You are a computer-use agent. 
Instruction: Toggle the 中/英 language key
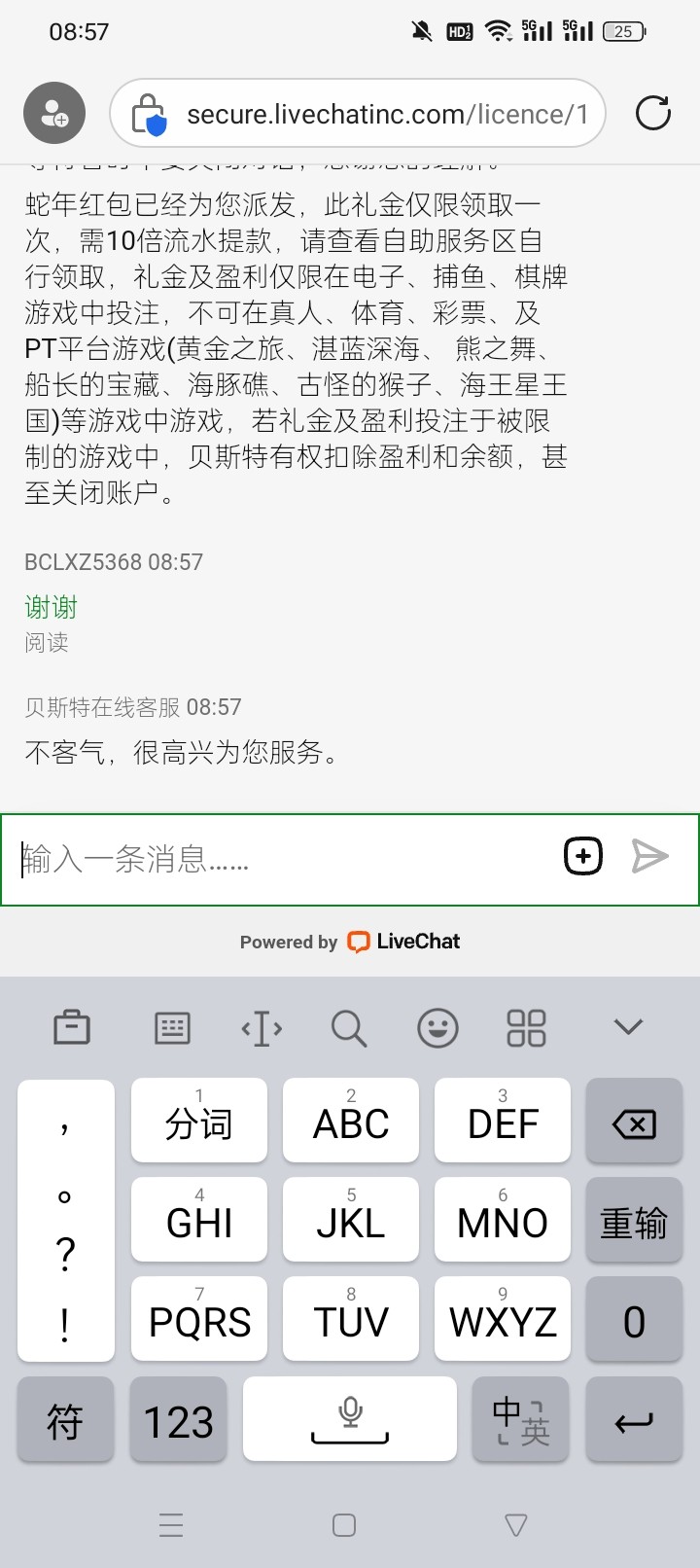[520, 1420]
